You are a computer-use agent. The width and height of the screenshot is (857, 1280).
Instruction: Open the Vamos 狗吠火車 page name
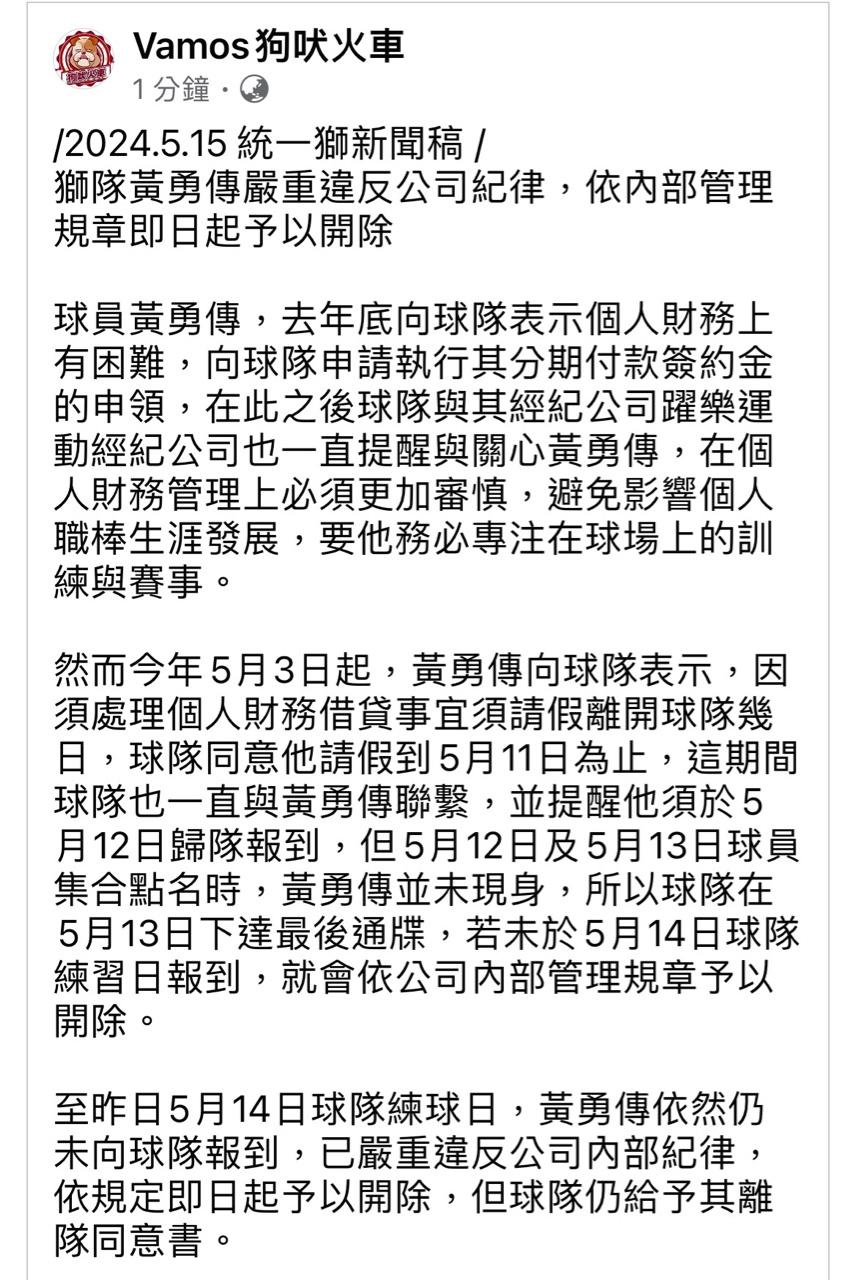268,47
